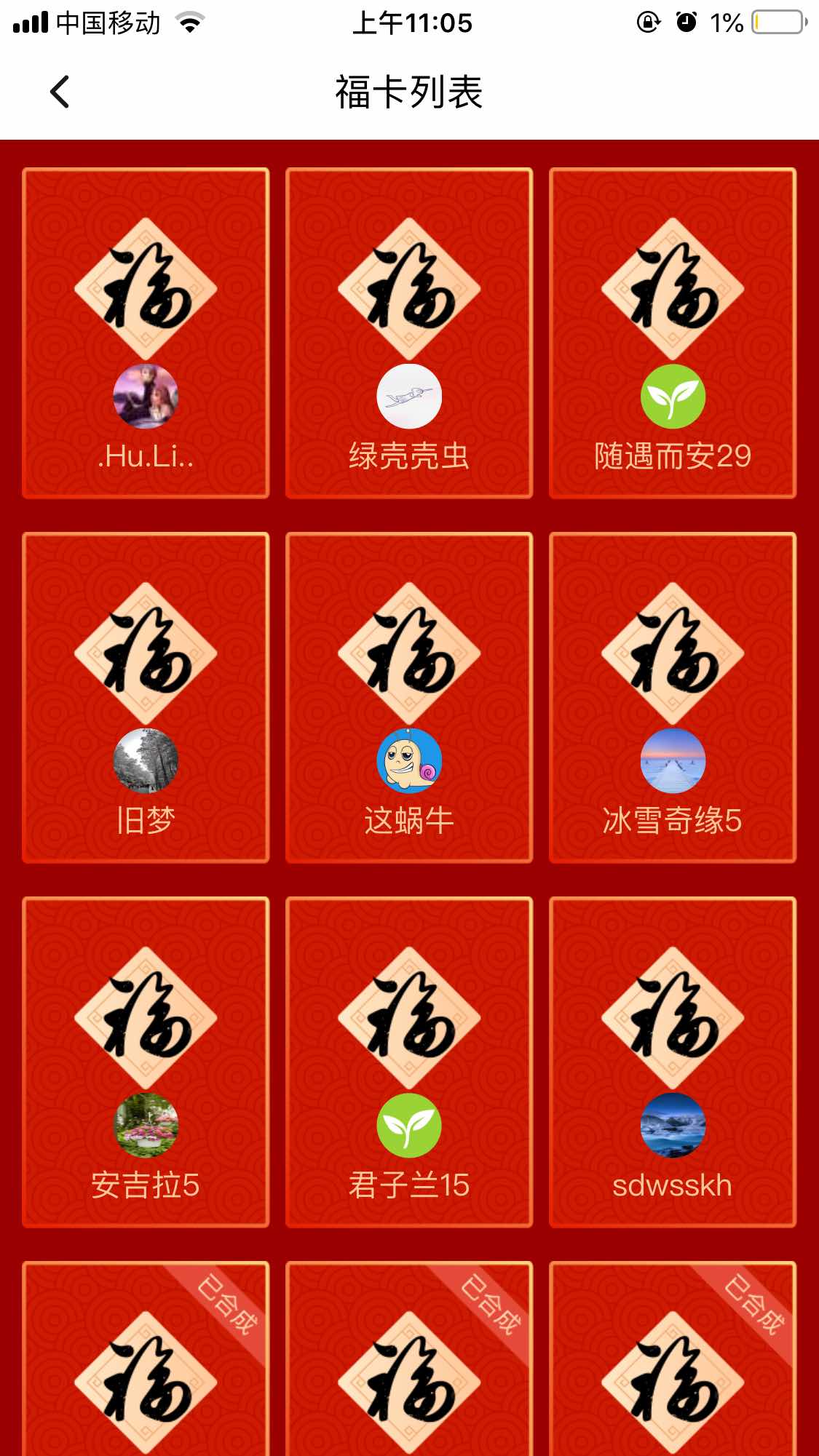This screenshot has width=819, height=1456.
Task: View the sdwsskh 福 card
Action: tap(673, 1062)
